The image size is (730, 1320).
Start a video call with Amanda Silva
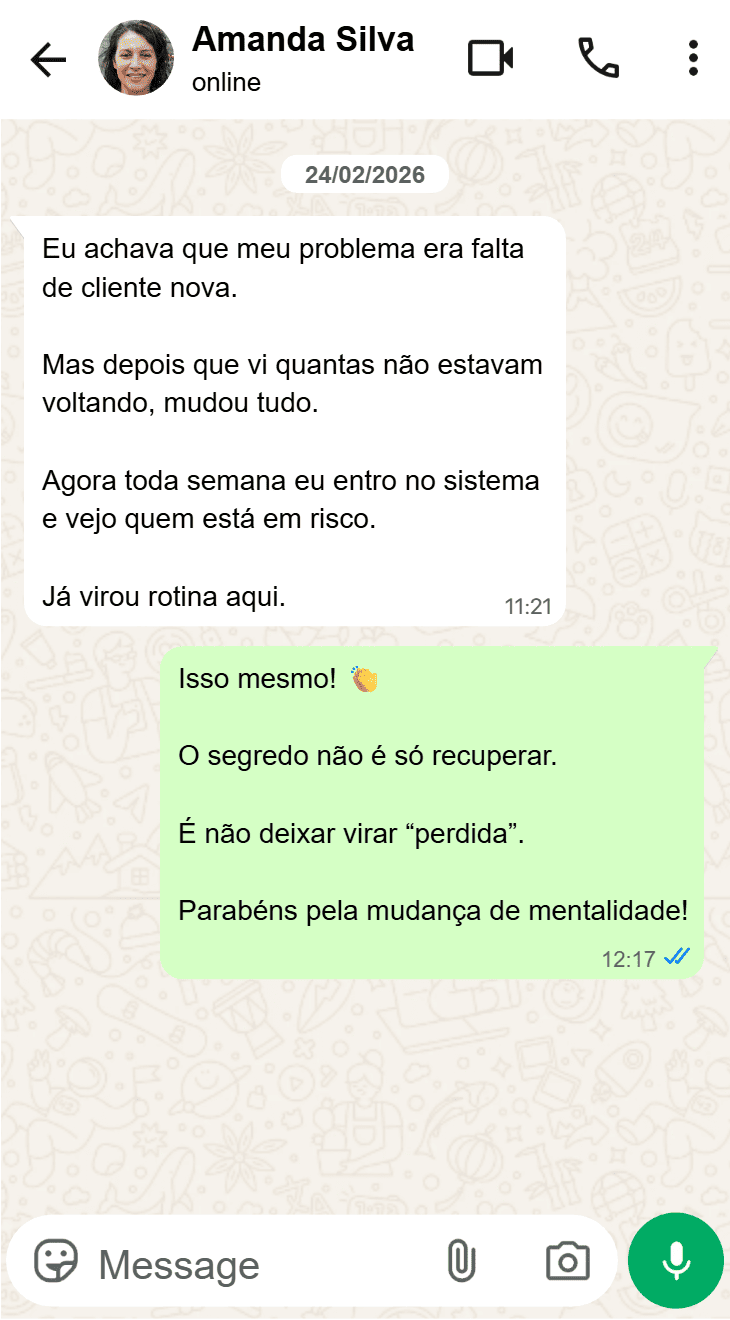(x=490, y=59)
